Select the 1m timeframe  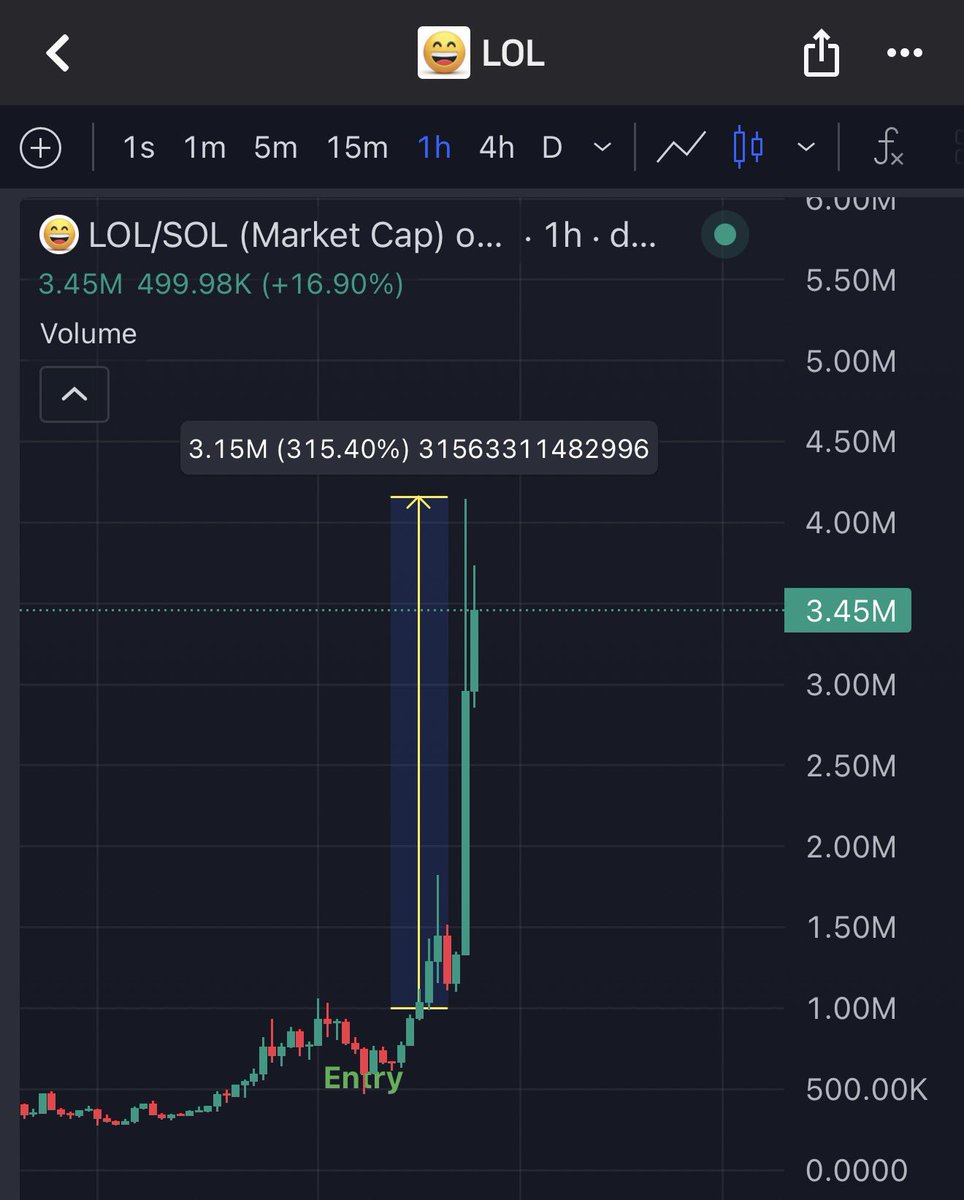[x=204, y=149]
